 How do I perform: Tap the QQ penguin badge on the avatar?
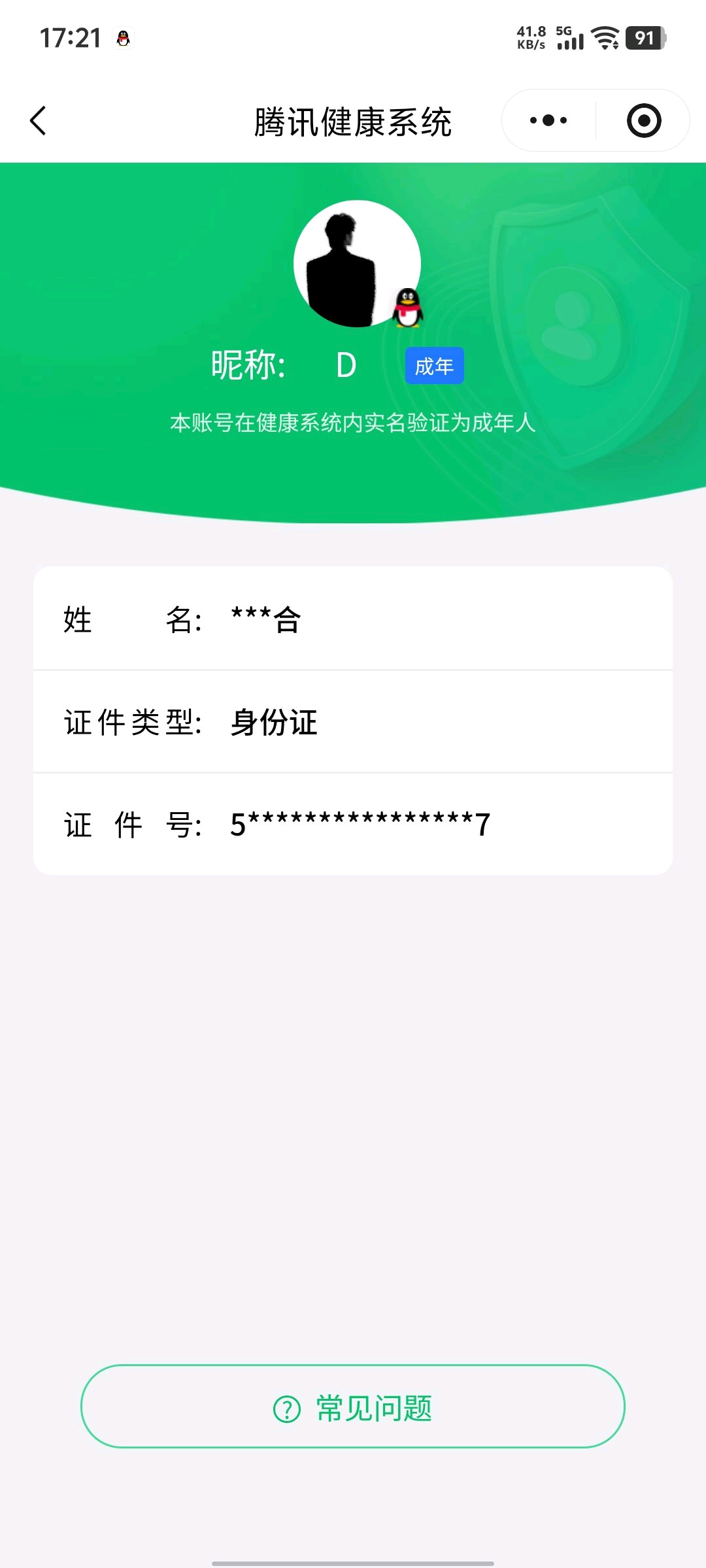[x=407, y=307]
